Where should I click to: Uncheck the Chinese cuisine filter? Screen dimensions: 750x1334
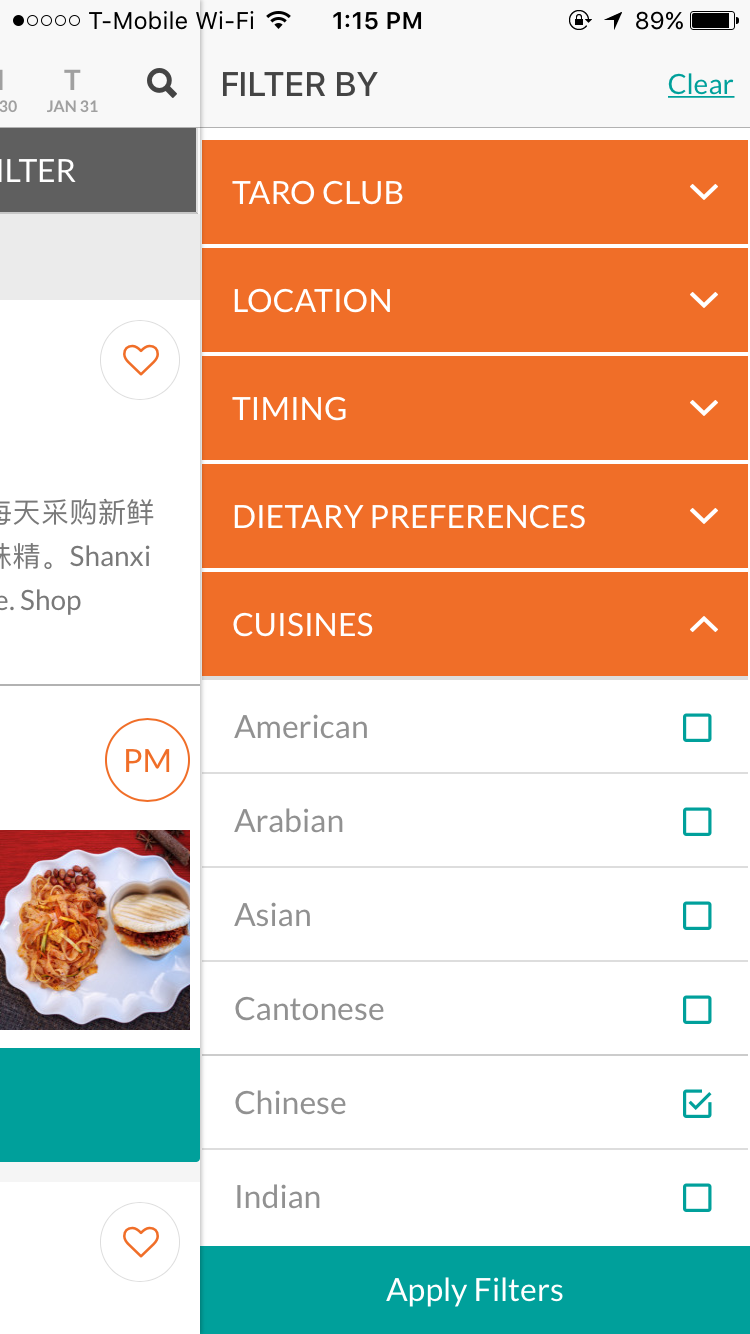697,1104
